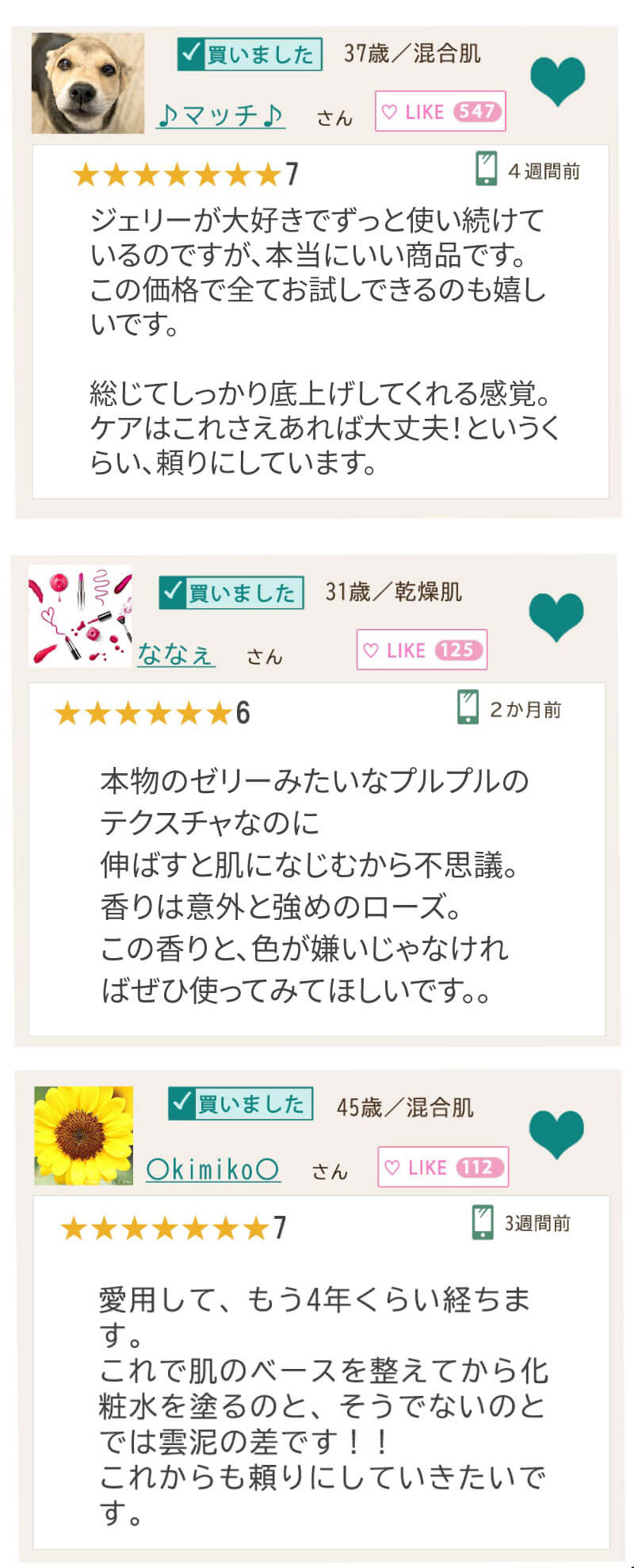
Task: Toggle the 買いました checkbox on 〇kimiko〇's review
Action: tap(240, 1102)
